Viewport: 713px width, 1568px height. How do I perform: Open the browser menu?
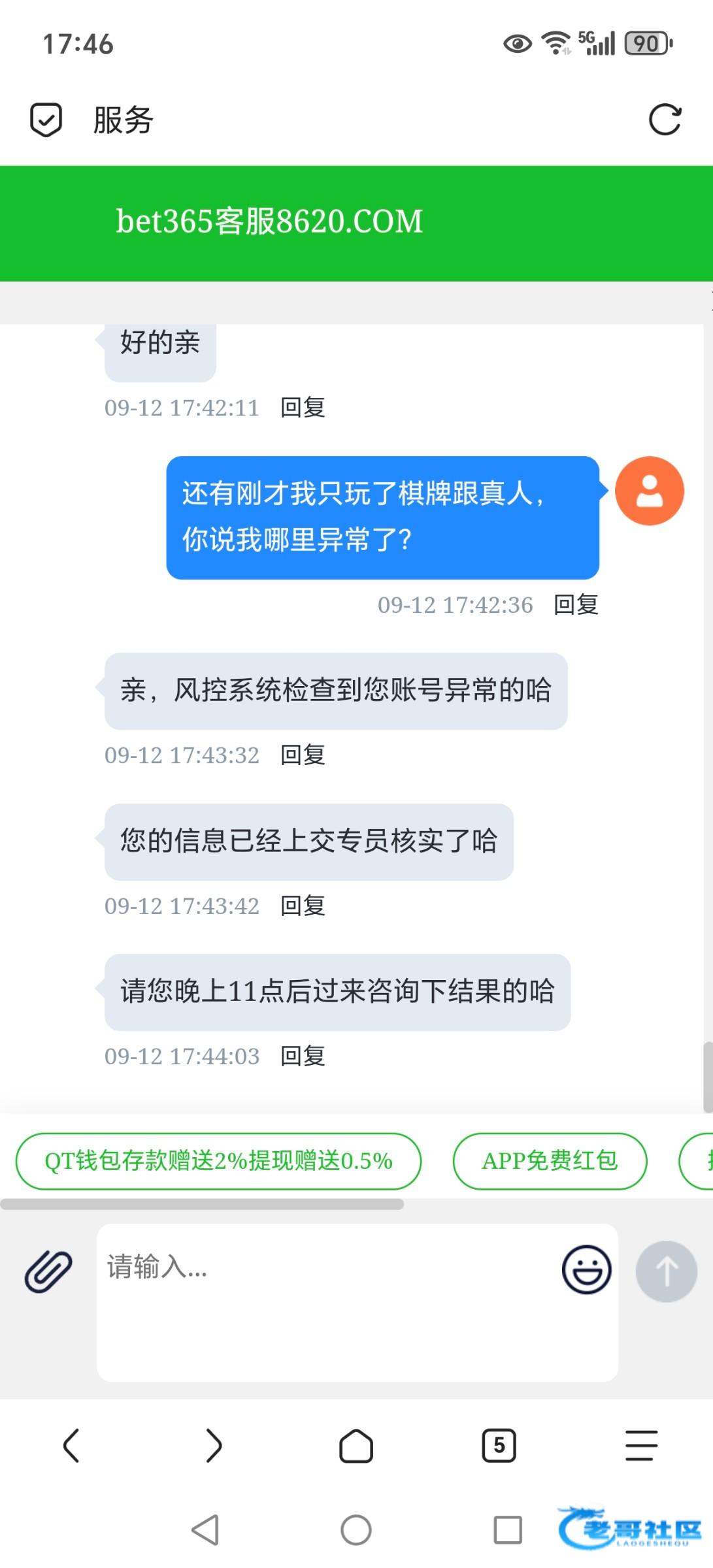click(641, 1445)
